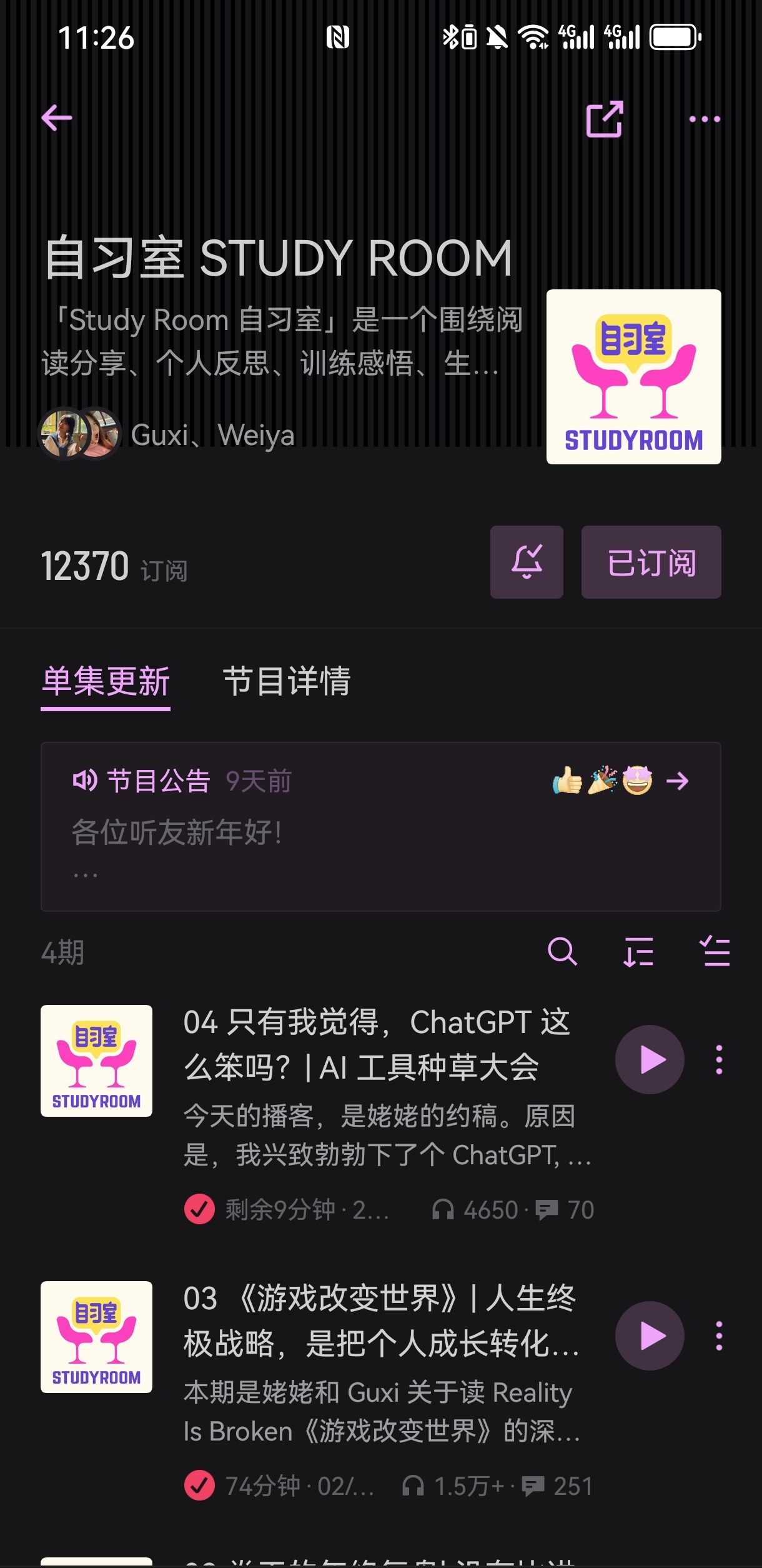Open episode 04 AI 工具种草大会 details
The image size is (762, 1568).
377,1044
